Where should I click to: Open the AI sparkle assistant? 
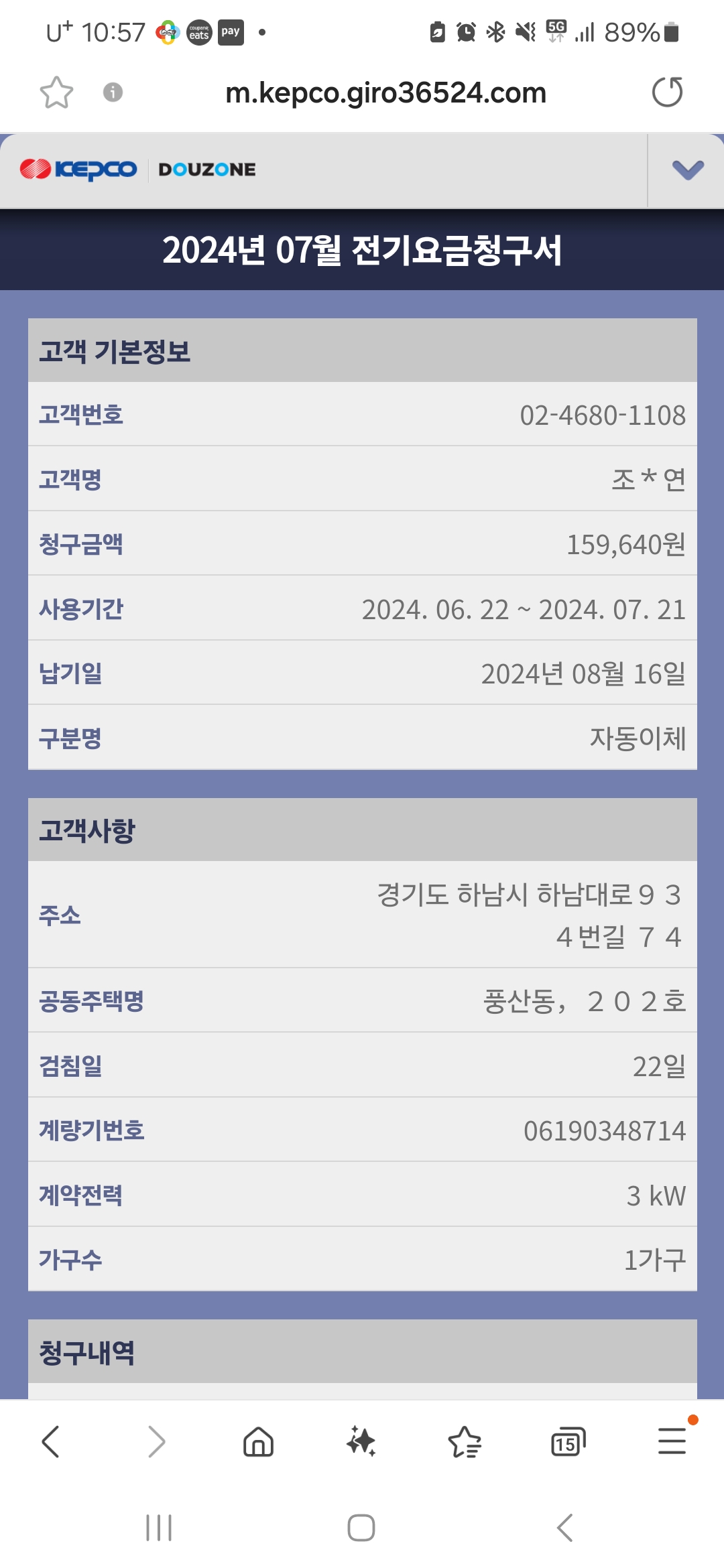(361, 1441)
